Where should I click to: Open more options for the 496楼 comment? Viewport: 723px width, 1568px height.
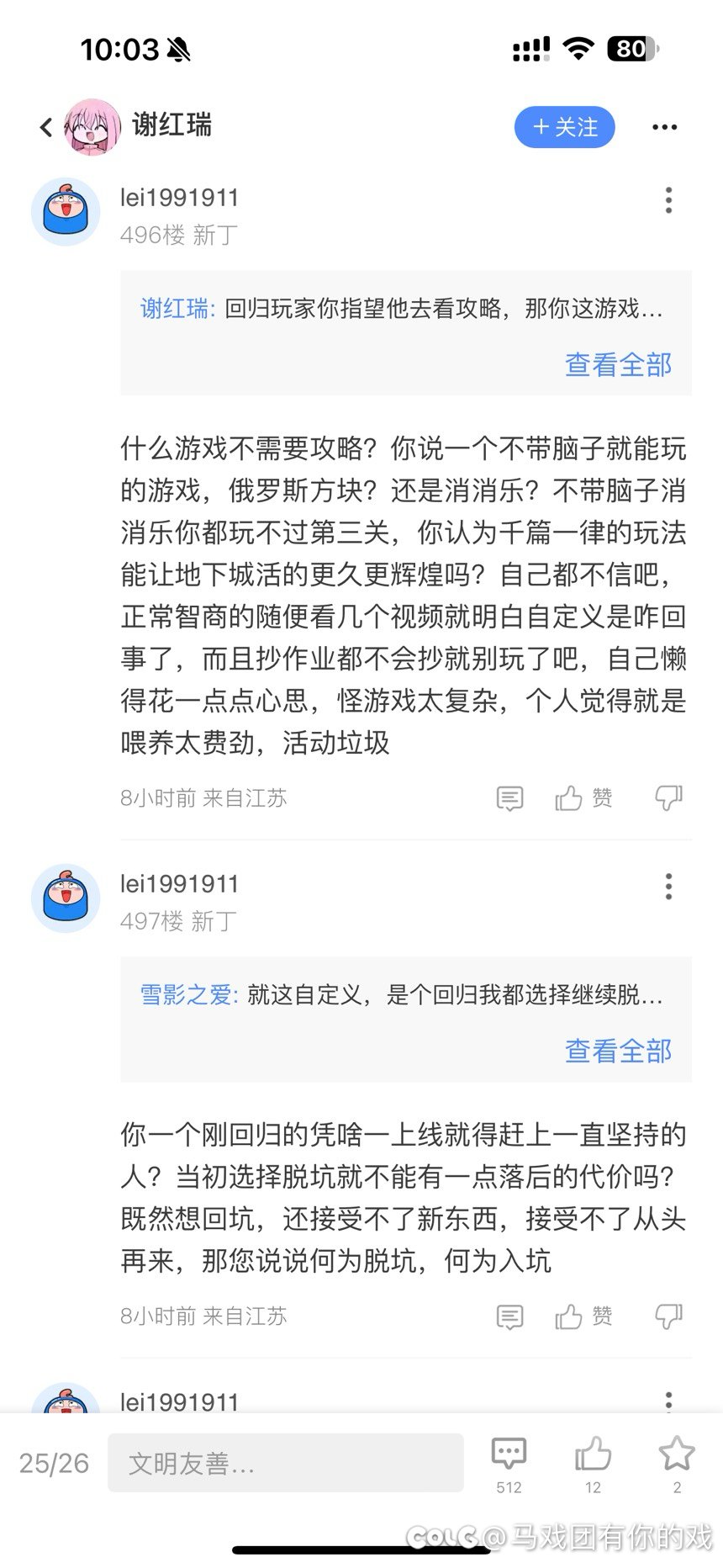(x=668, y=200)
